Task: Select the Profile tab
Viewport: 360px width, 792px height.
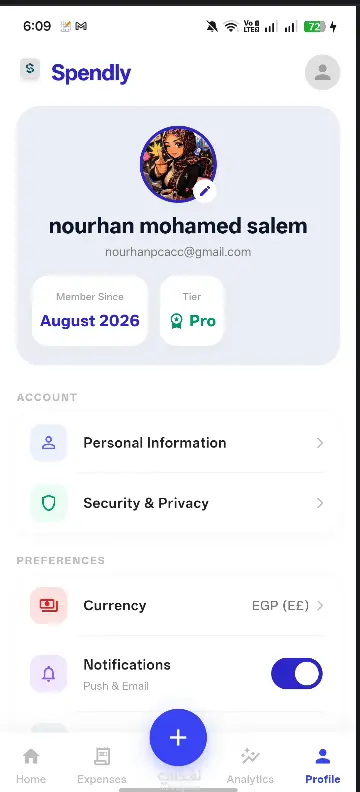Action: click(x=323, y=766)
